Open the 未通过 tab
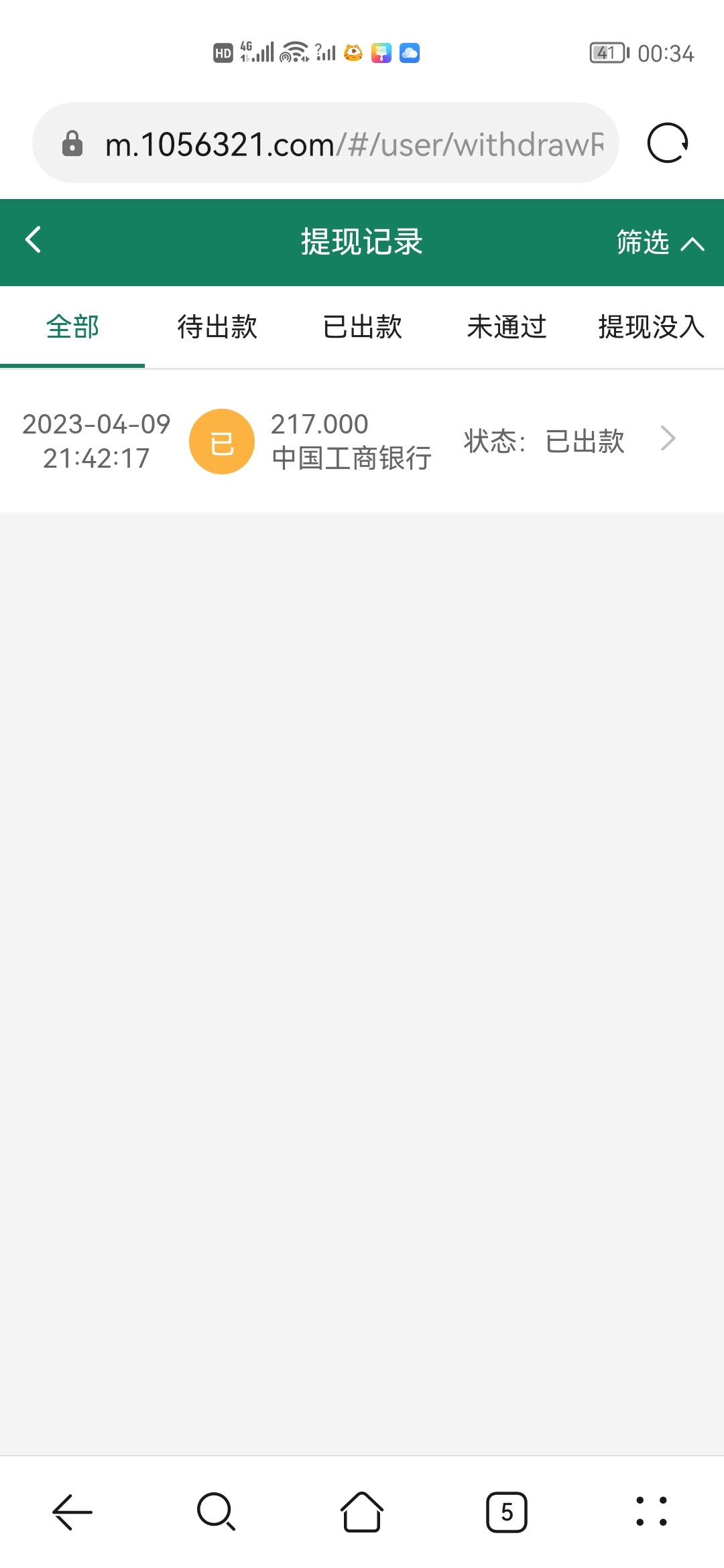This screenshot has height=1568, width=724. pyautogui.click(x=507, y=326)
